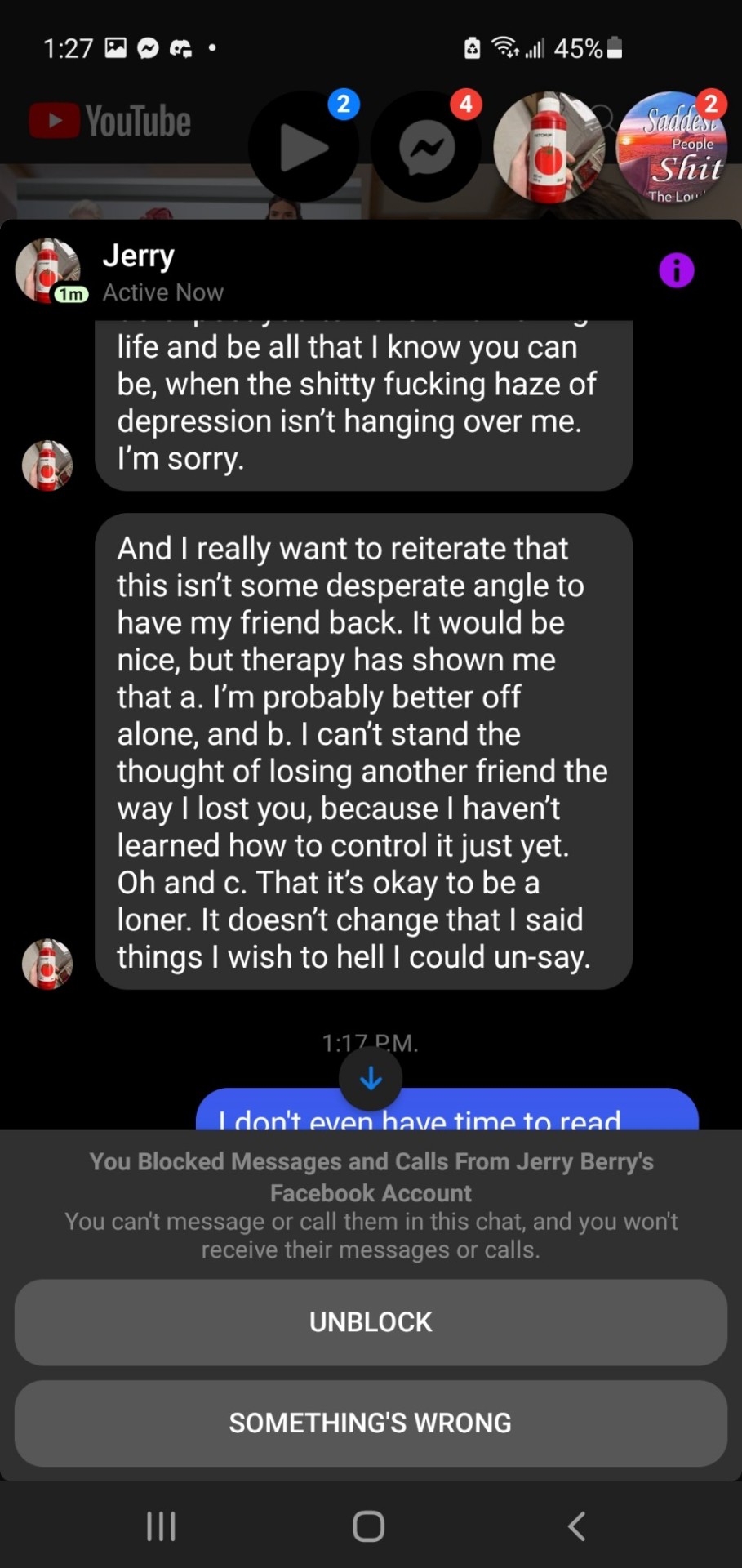Open the play-icon floating bubble

304,148
